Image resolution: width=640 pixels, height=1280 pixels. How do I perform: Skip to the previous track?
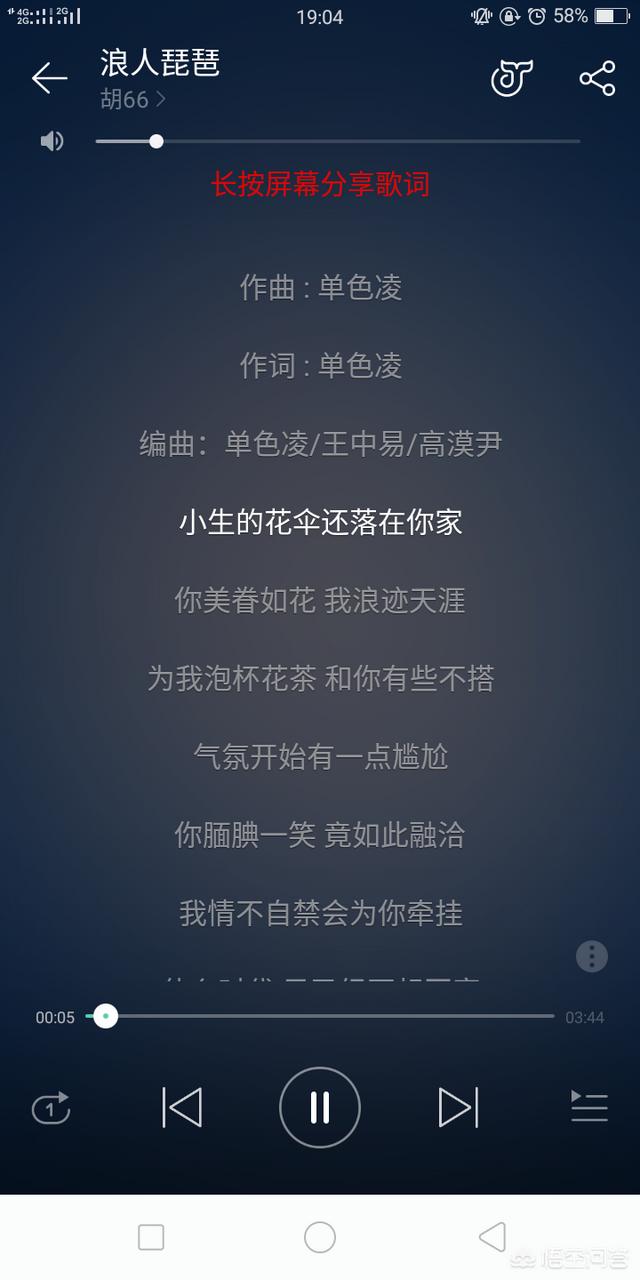(182, 1108)
